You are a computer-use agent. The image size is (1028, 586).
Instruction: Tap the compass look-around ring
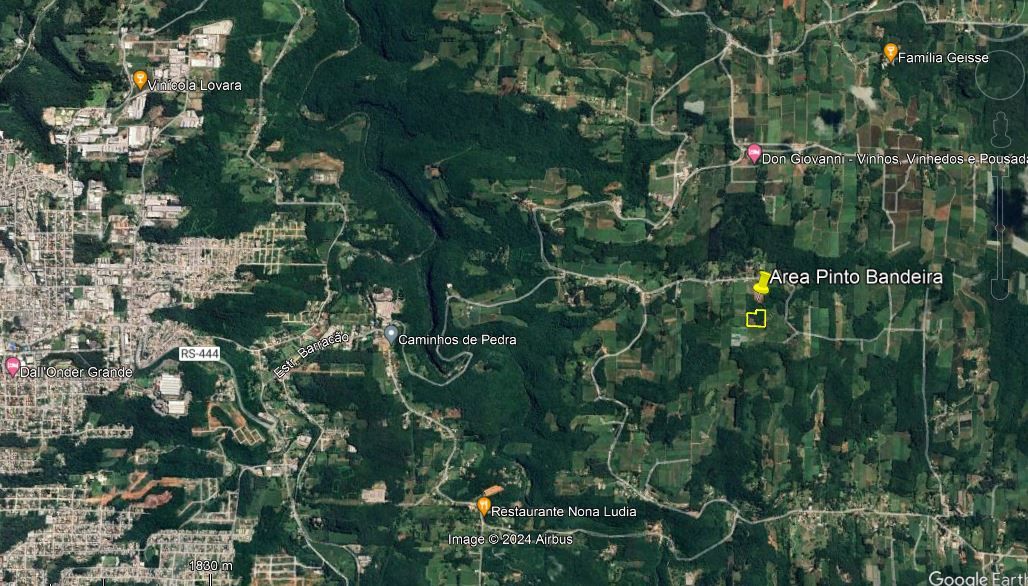pyautogui.click(x=999, y=75)
